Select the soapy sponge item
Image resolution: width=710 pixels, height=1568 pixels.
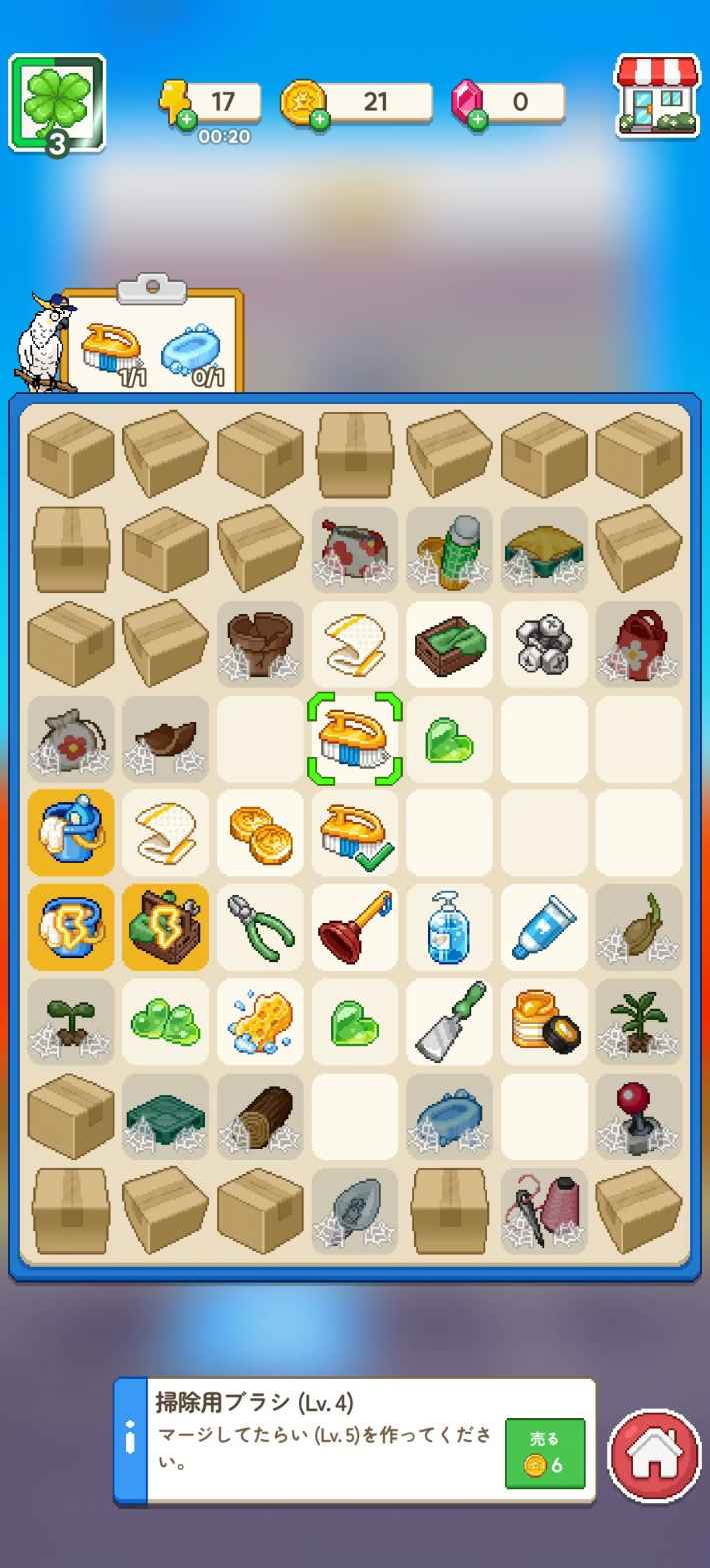(260, 1020)
